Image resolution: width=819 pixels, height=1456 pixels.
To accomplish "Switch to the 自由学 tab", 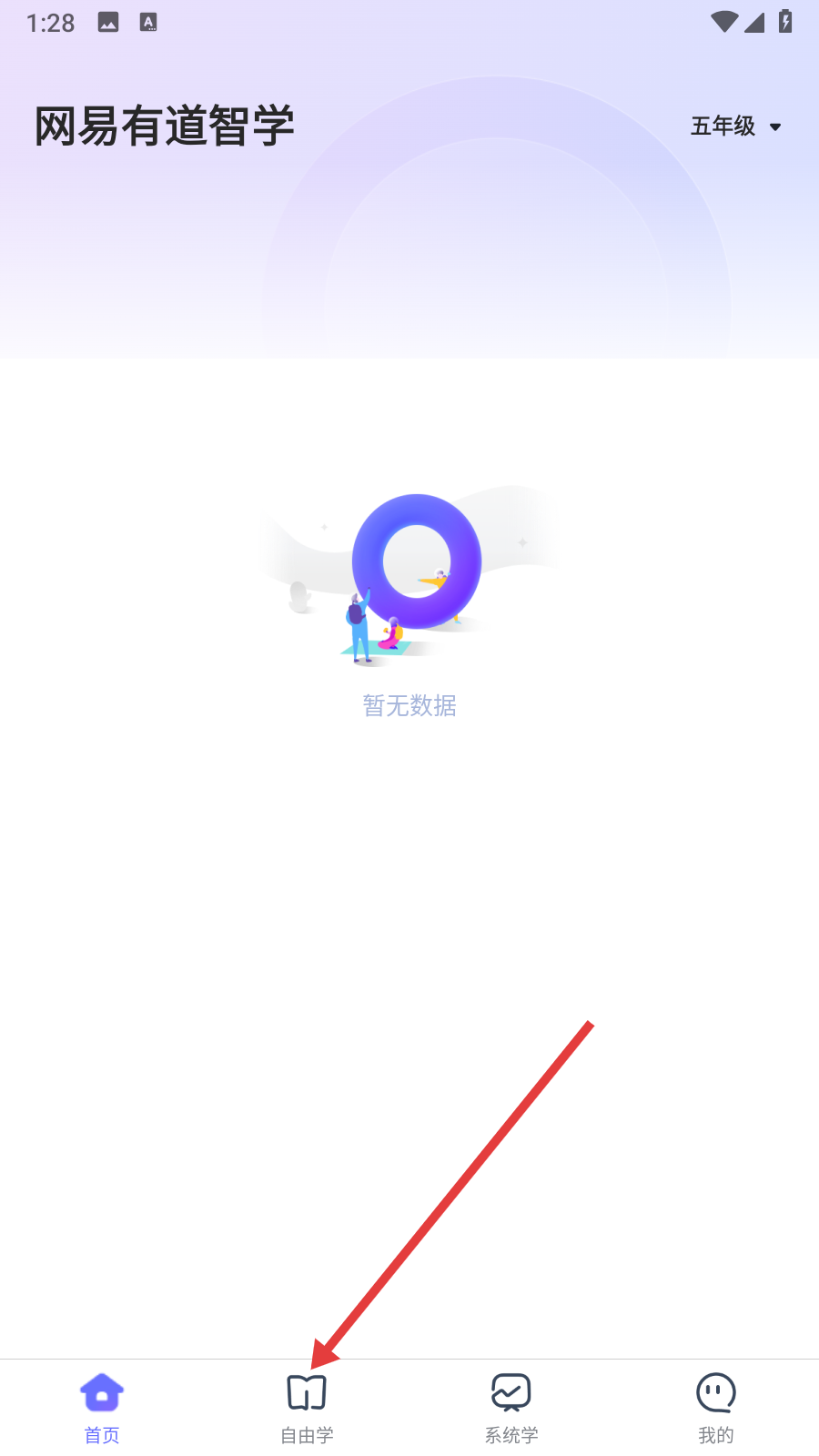I will [307, 1407].
